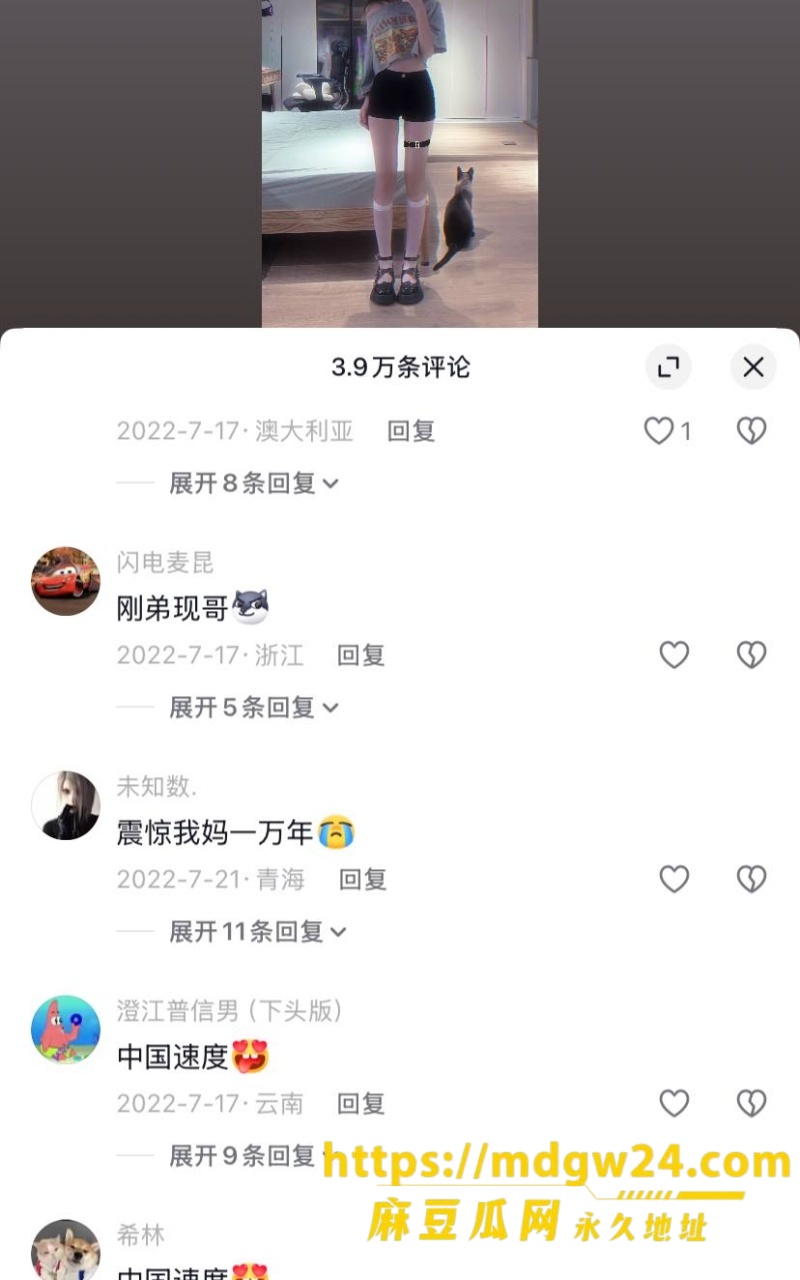
Task: Reply to 闪电麦昆's comment
Action: (x=361, y=655)
